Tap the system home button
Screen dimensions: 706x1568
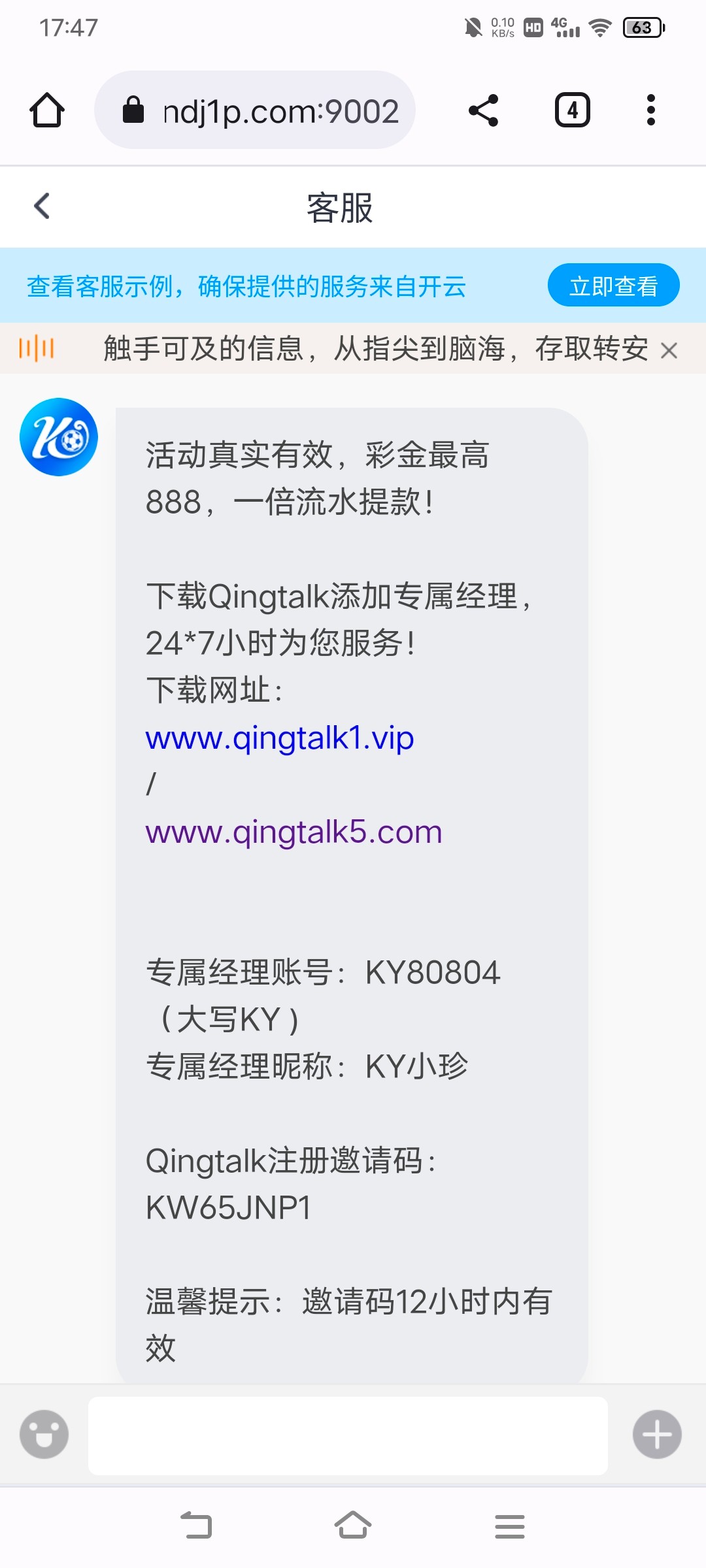[x=353, y=1526]
